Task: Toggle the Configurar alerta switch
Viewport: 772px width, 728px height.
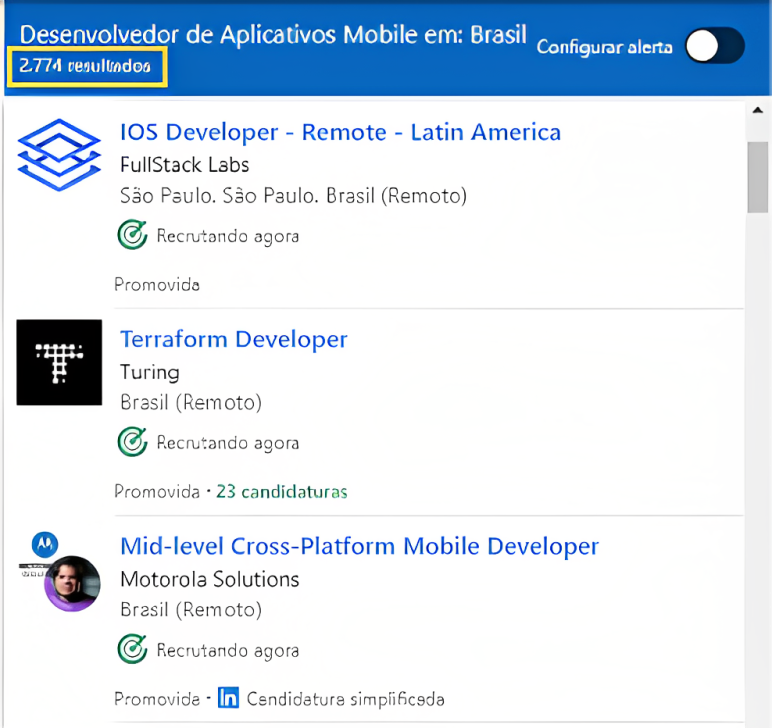Action: 715,46
